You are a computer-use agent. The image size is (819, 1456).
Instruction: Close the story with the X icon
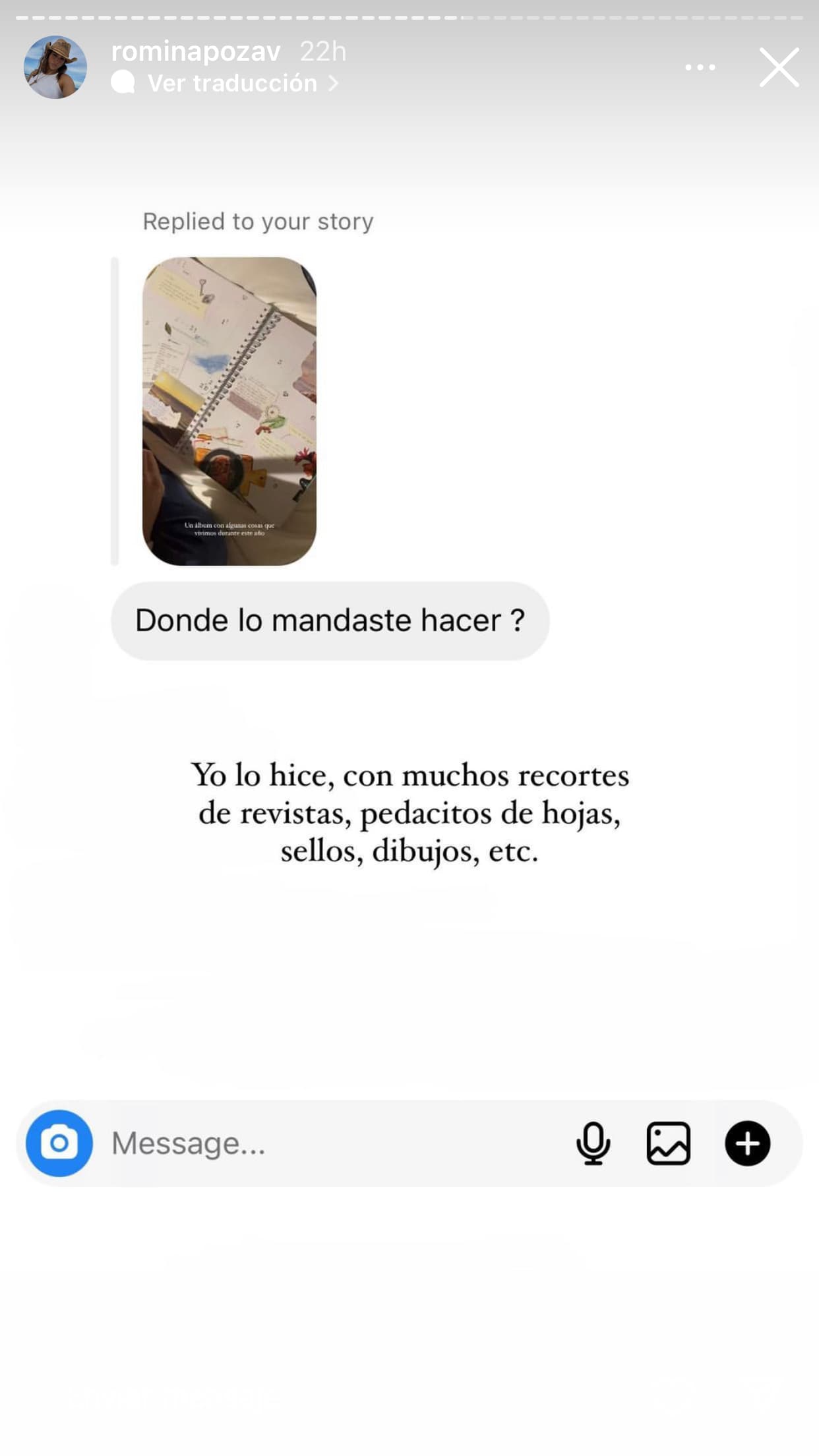pos(779,68)
